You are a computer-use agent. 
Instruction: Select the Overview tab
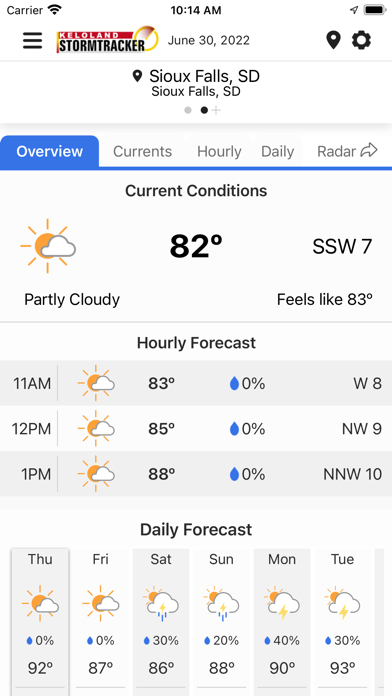(x=49, y=151)
